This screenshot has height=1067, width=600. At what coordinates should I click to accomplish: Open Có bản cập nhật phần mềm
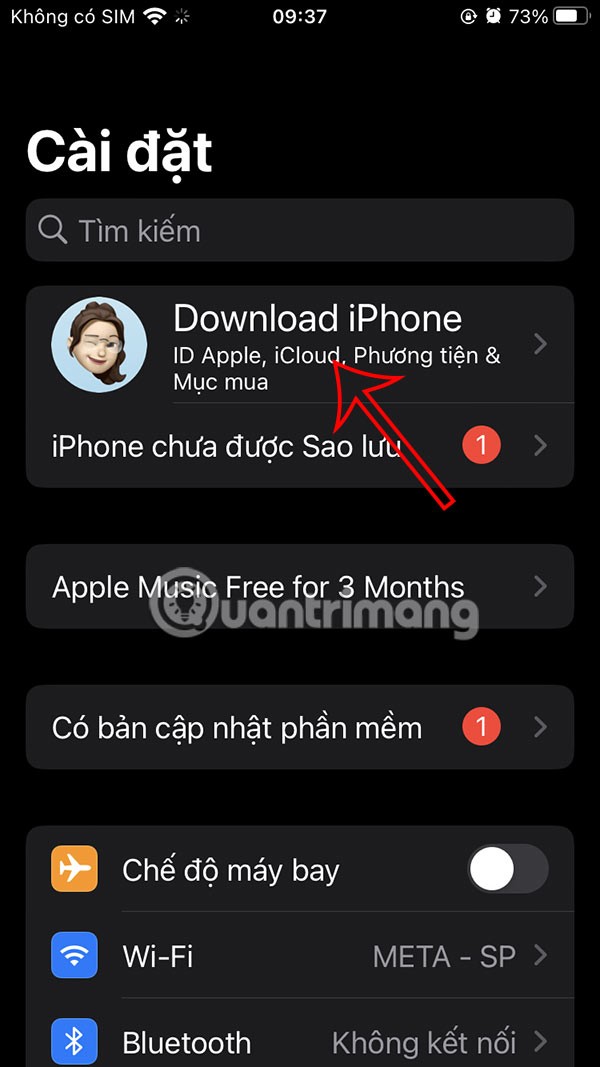click(x=300, y=727)
